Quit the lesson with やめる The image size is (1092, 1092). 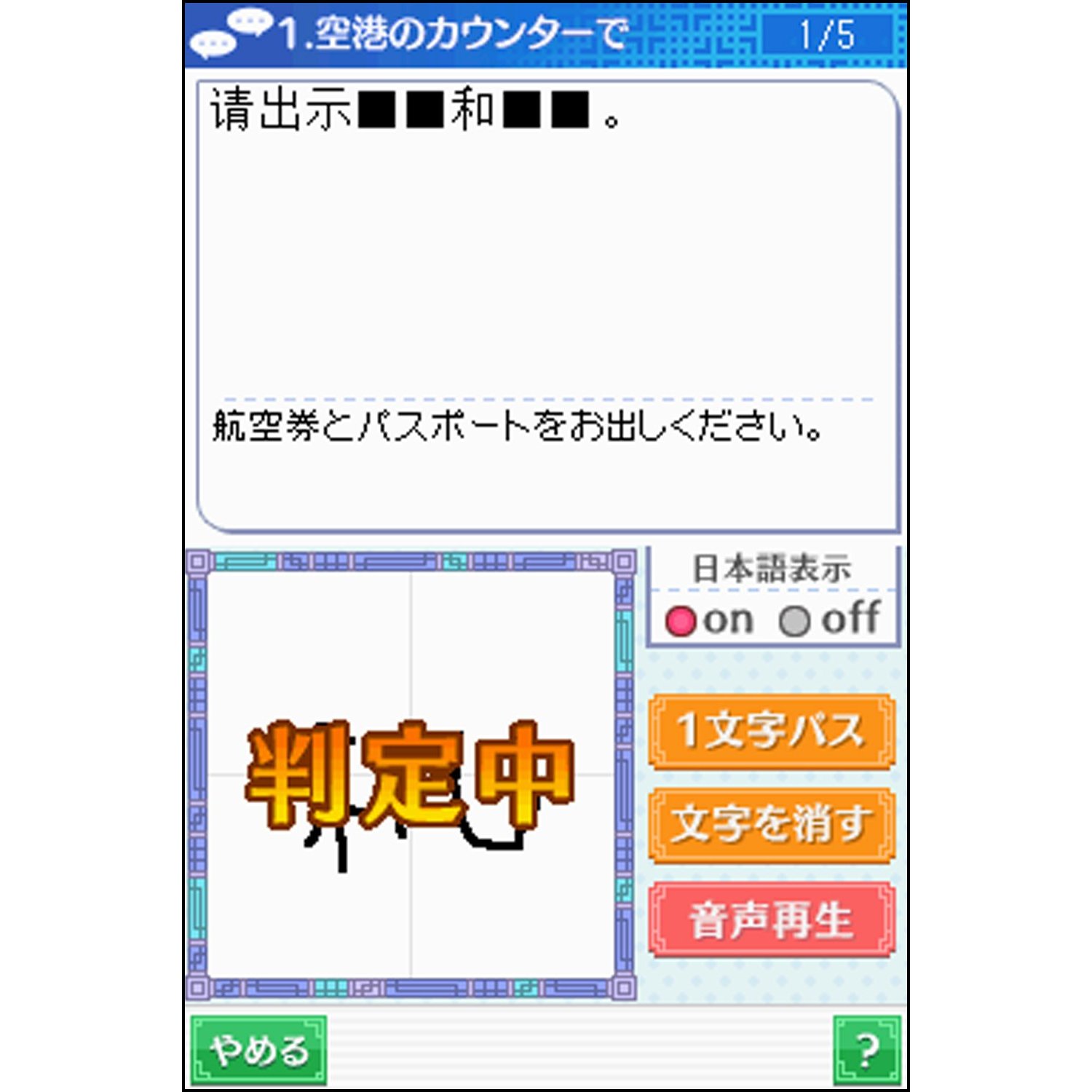pos(258,1051)
